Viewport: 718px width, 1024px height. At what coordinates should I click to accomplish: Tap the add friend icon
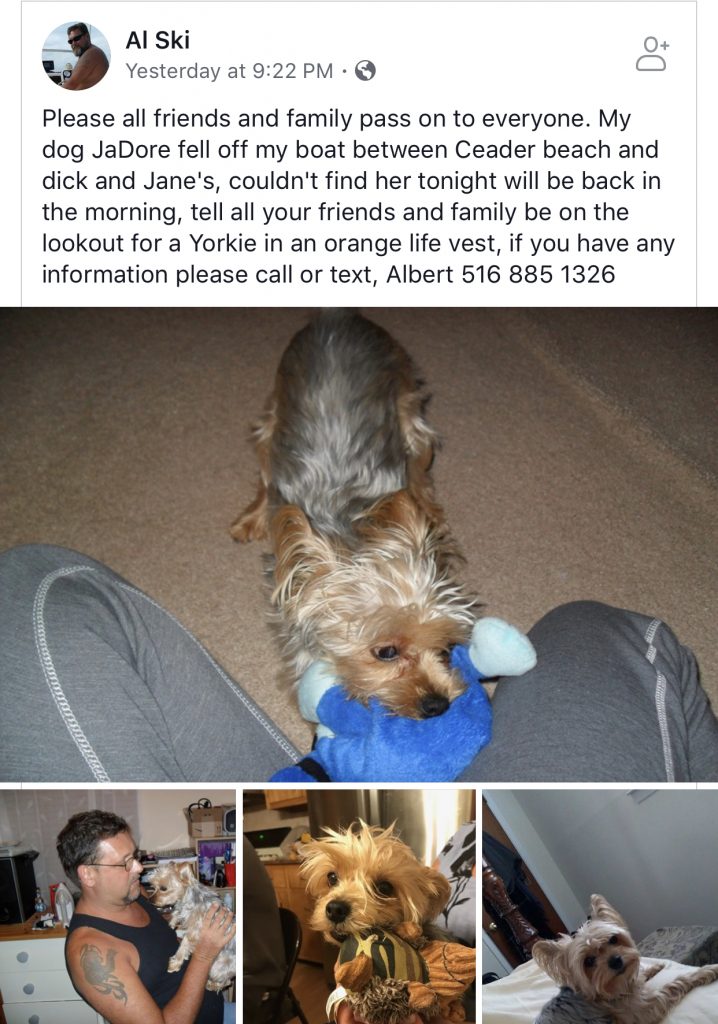[x=652, y=54]
